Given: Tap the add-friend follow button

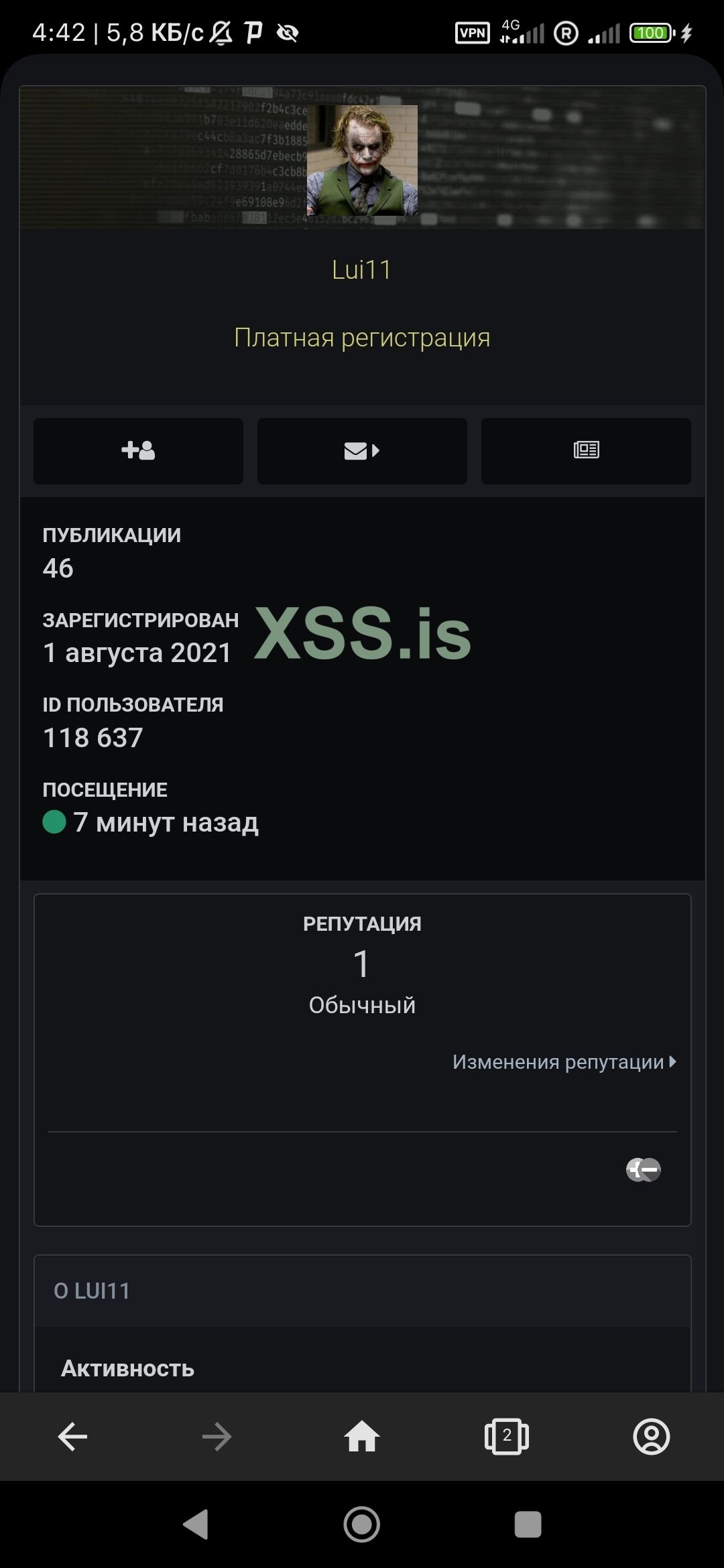Looking at the screenshot, I should [x=138, y=450].
